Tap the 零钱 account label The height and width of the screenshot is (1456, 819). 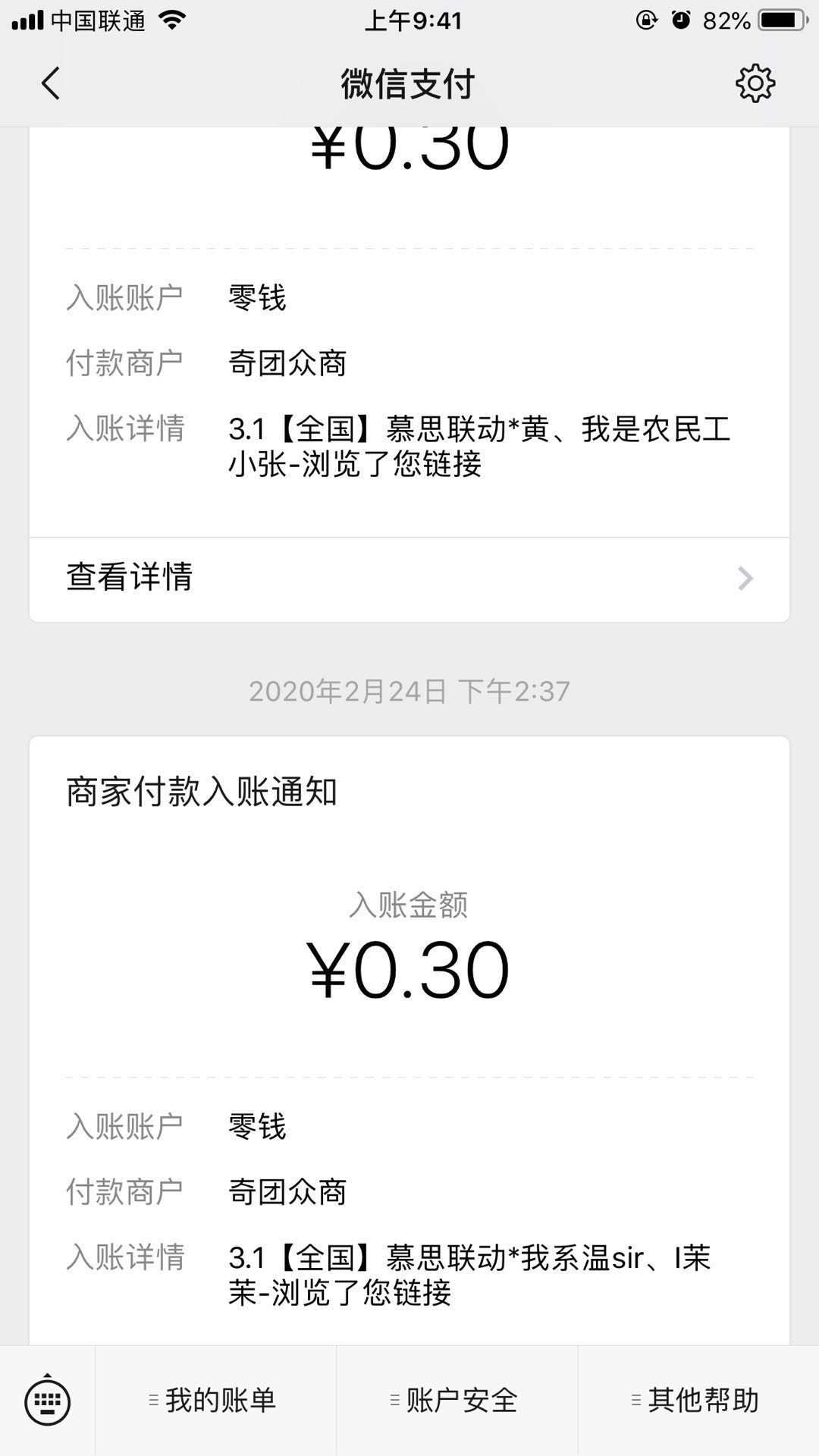pos(258,1126)
